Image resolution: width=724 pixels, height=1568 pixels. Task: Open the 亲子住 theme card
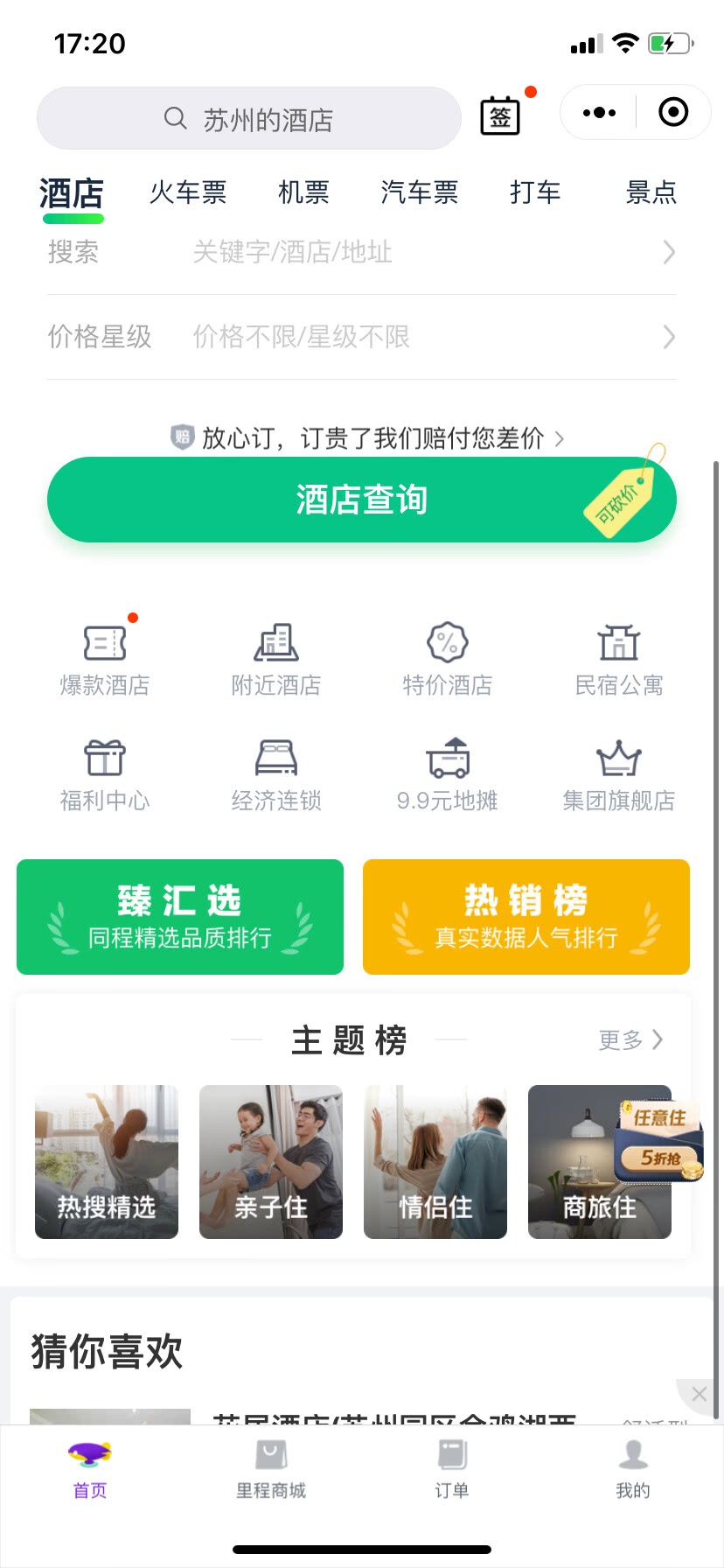[x=271, y=1162]
